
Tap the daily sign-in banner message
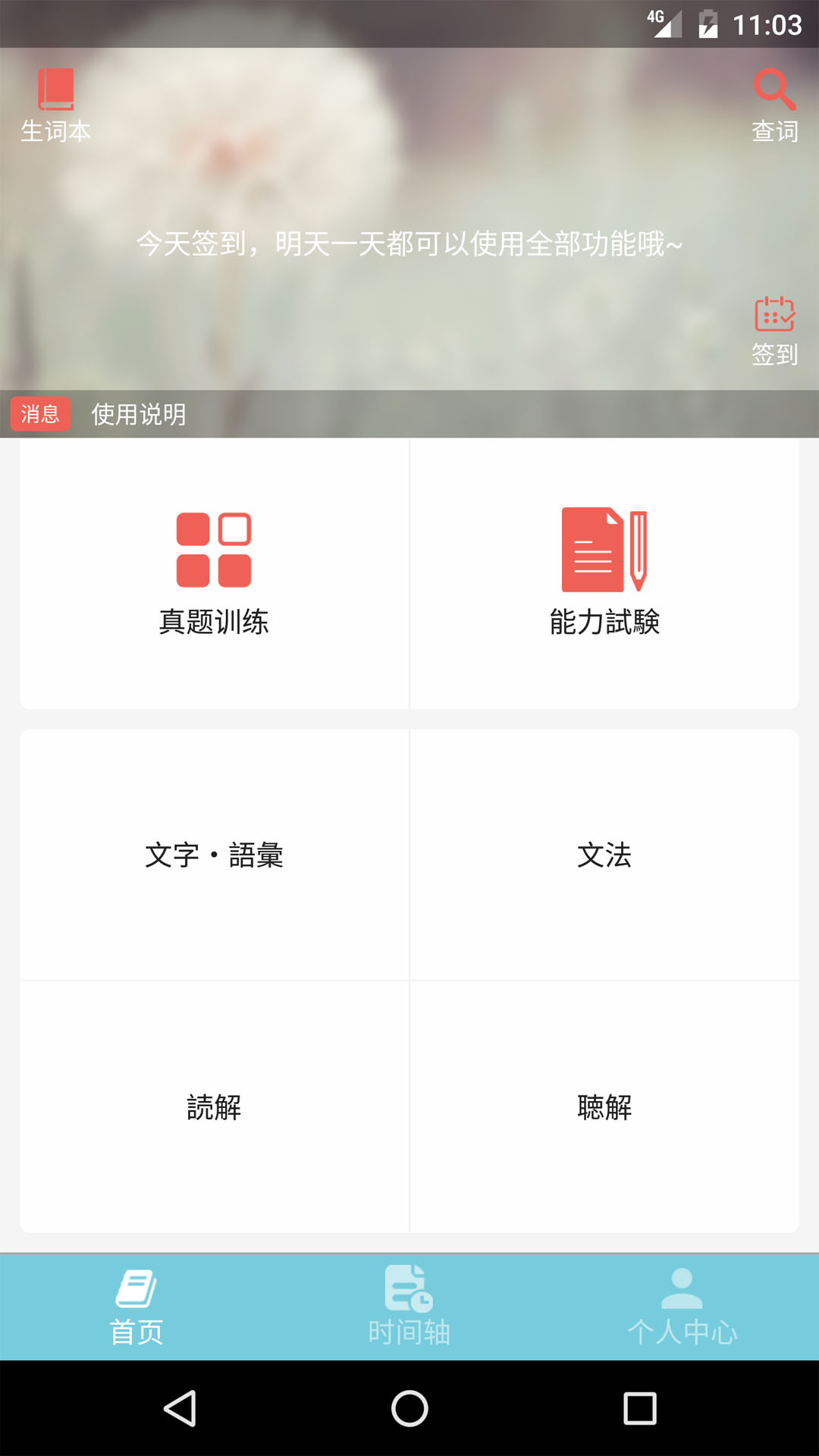pos(409,245)
